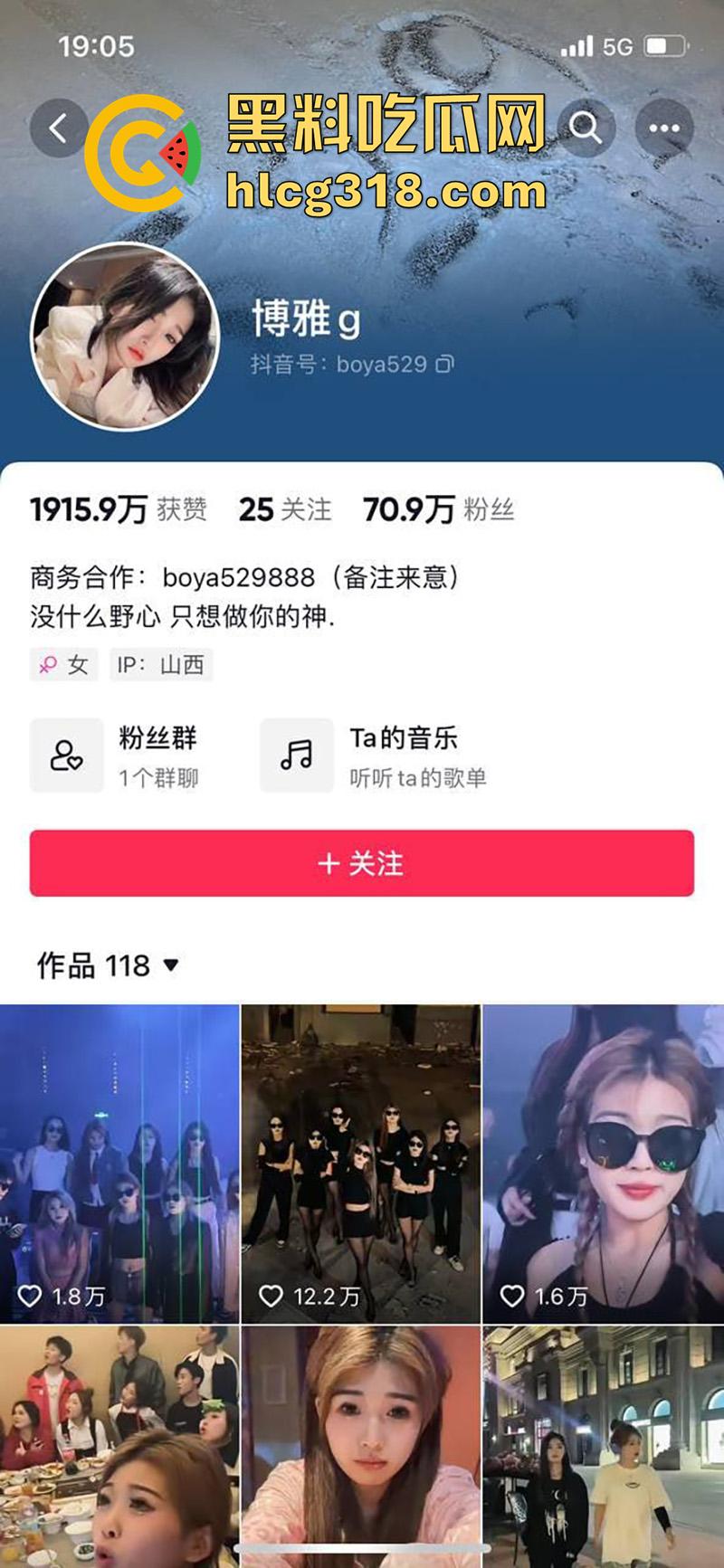Tap the red +关注 follow button

click(x=362, y=864)
